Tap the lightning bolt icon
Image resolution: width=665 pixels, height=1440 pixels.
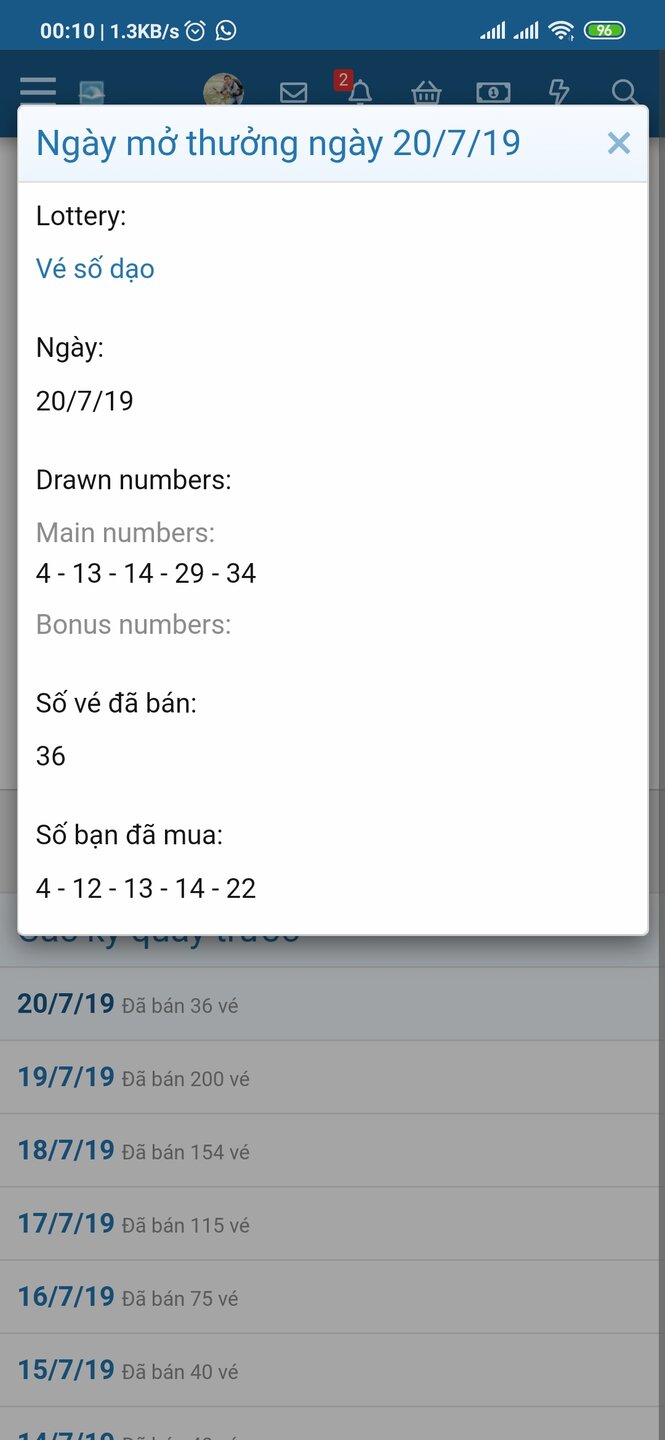(559, 93)
